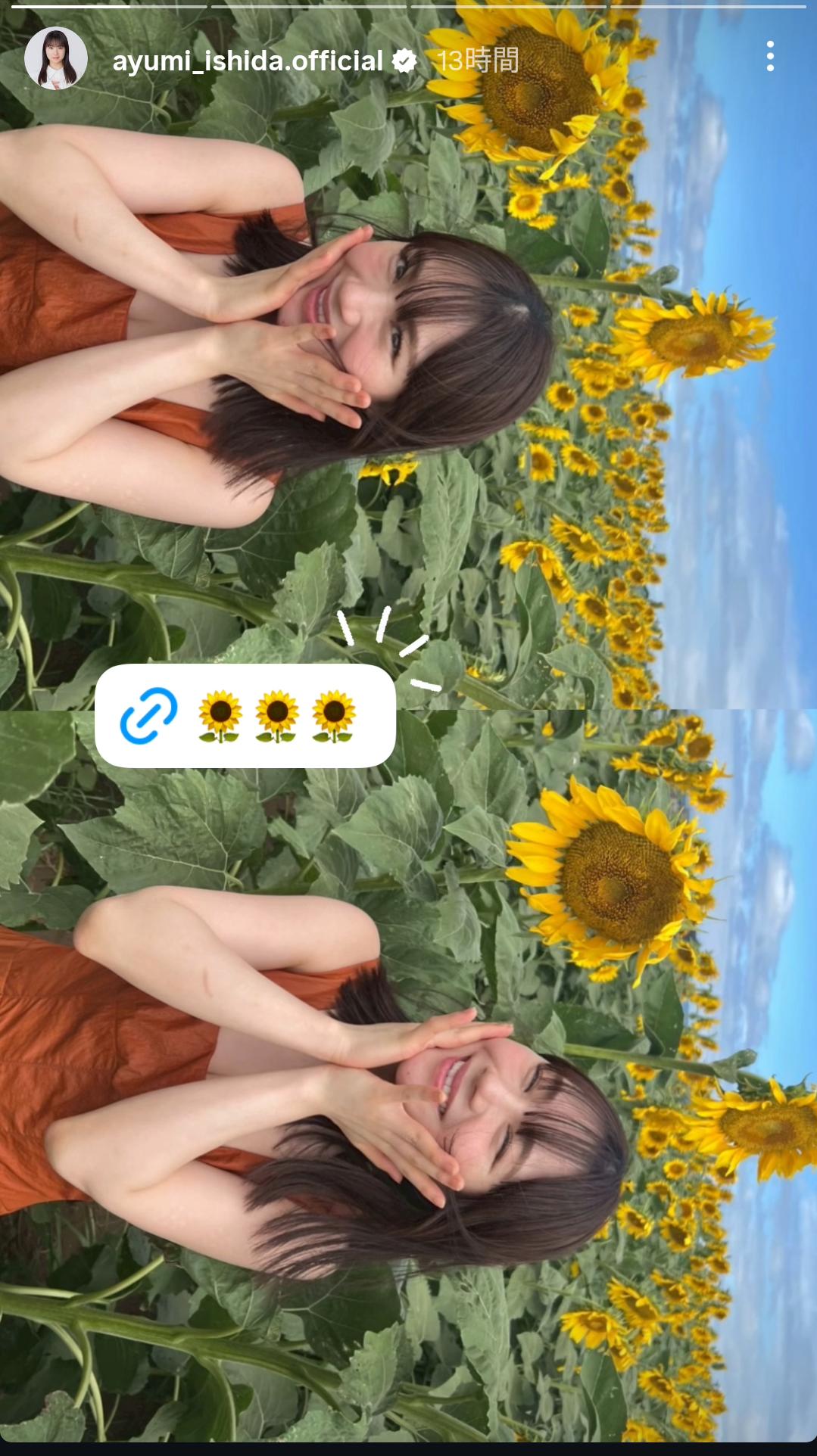Open the story overflow menu

769,57
